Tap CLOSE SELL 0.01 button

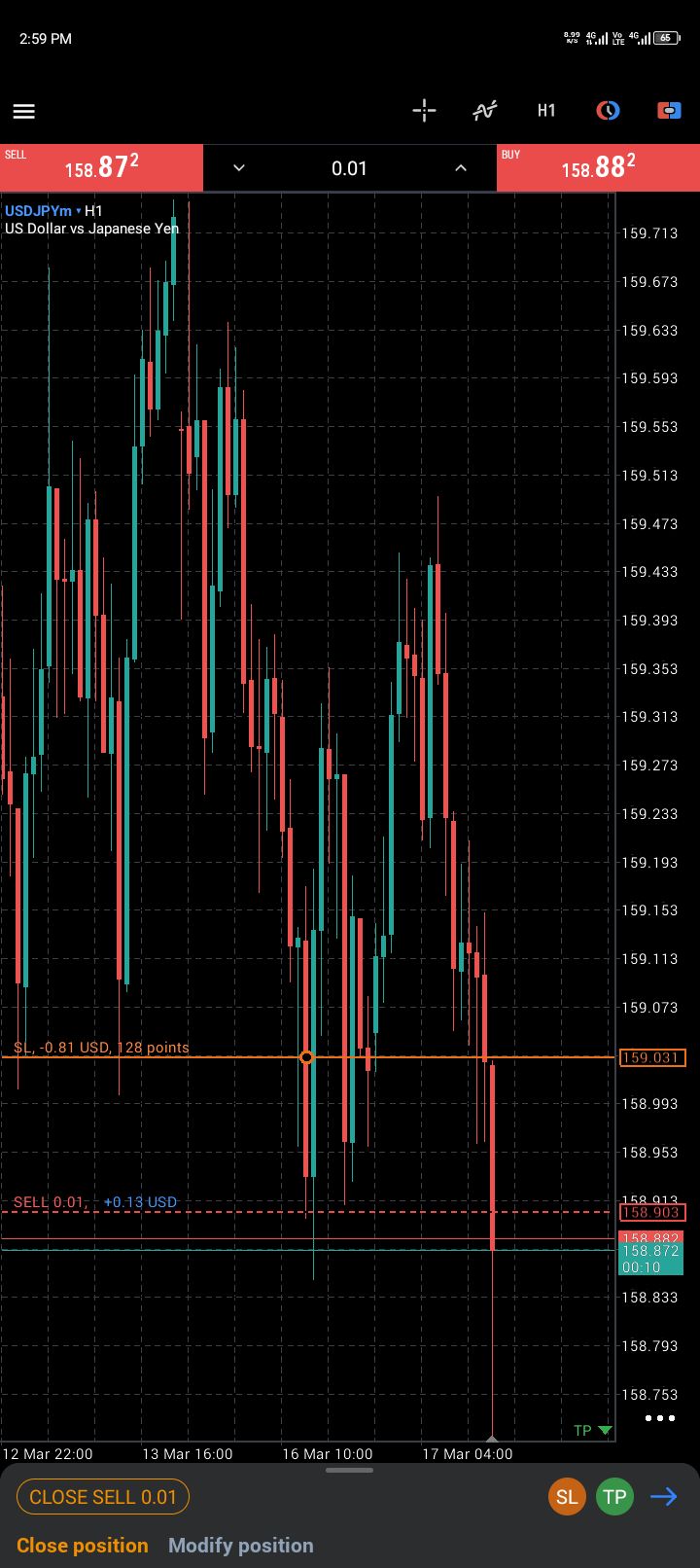point(103,1497)
